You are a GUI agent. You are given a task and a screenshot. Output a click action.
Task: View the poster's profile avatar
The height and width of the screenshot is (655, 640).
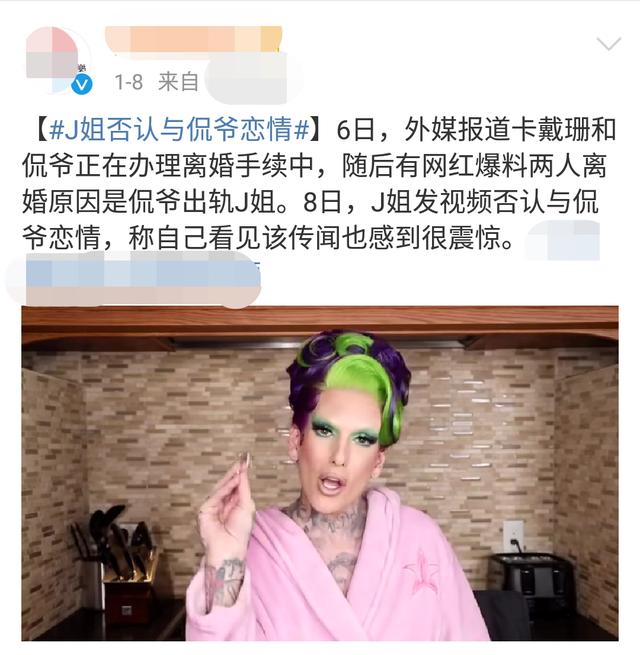point(57,59)
